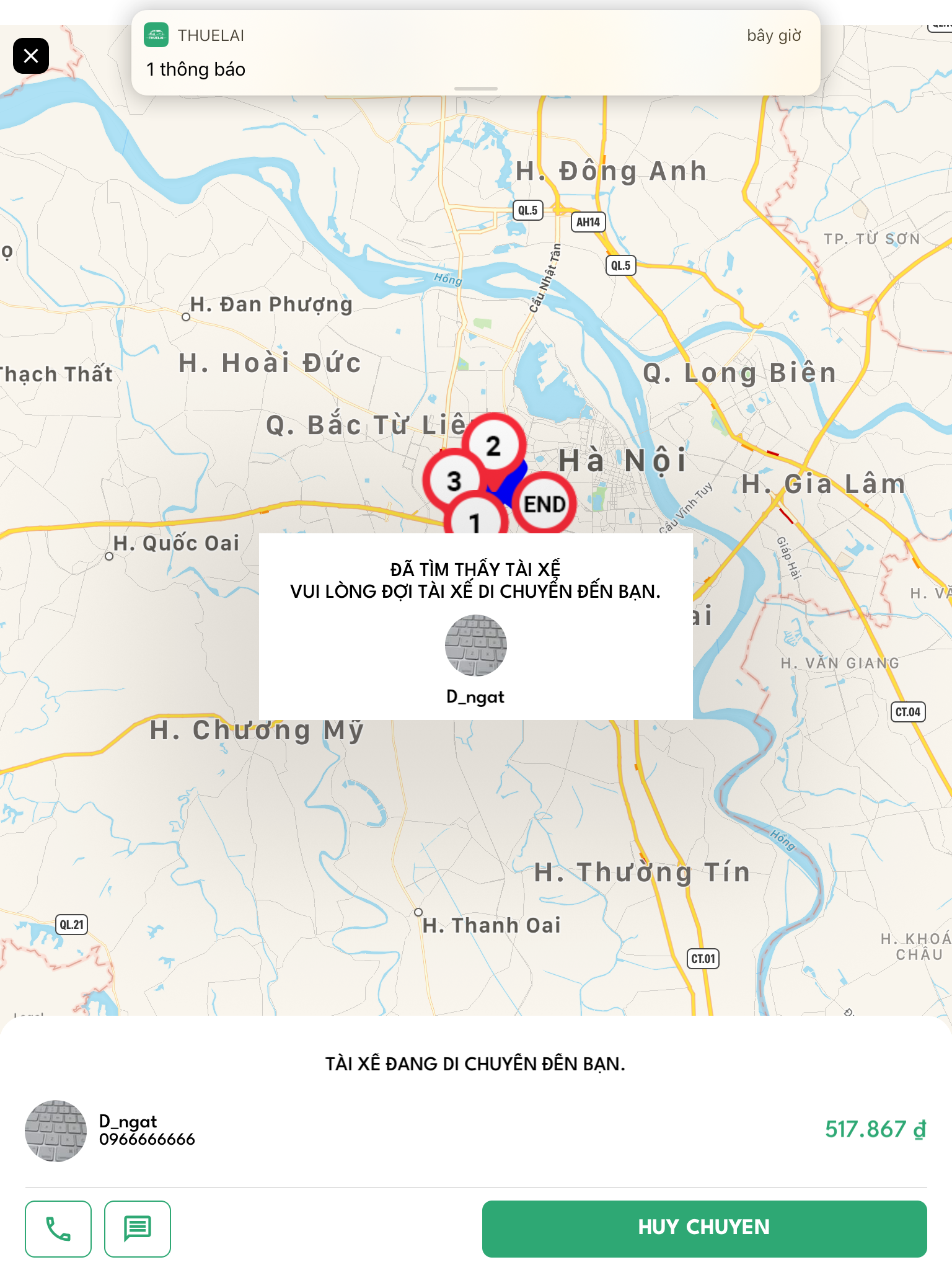Open the THUELAI notification banner

(475, 53)
